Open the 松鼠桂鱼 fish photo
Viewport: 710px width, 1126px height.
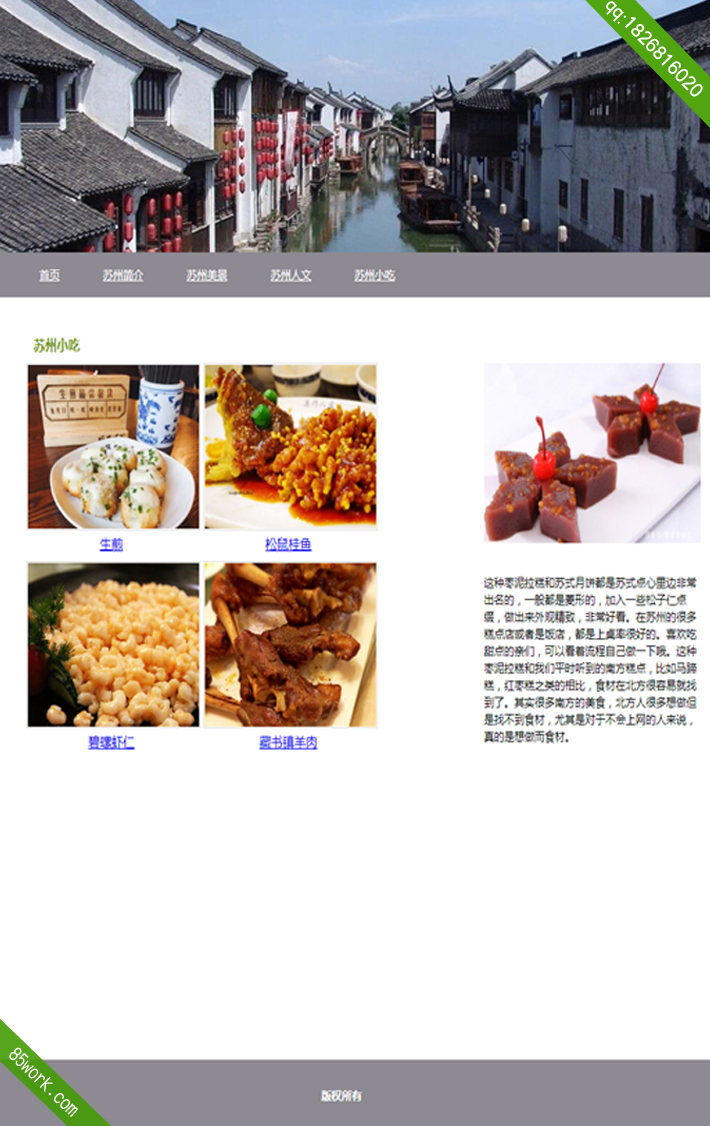(x=290, y=447)
